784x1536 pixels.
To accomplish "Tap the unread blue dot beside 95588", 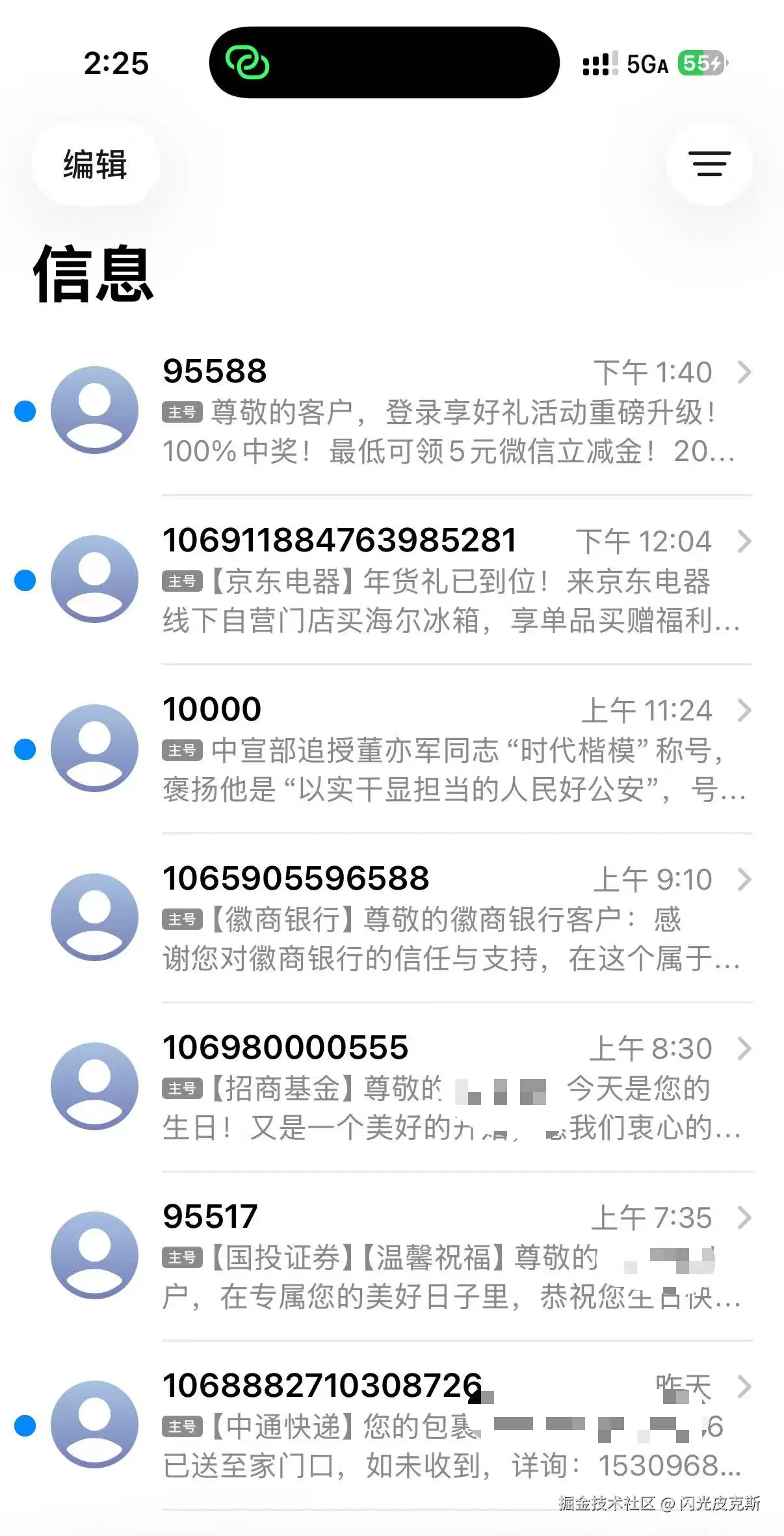I will 23,411.
